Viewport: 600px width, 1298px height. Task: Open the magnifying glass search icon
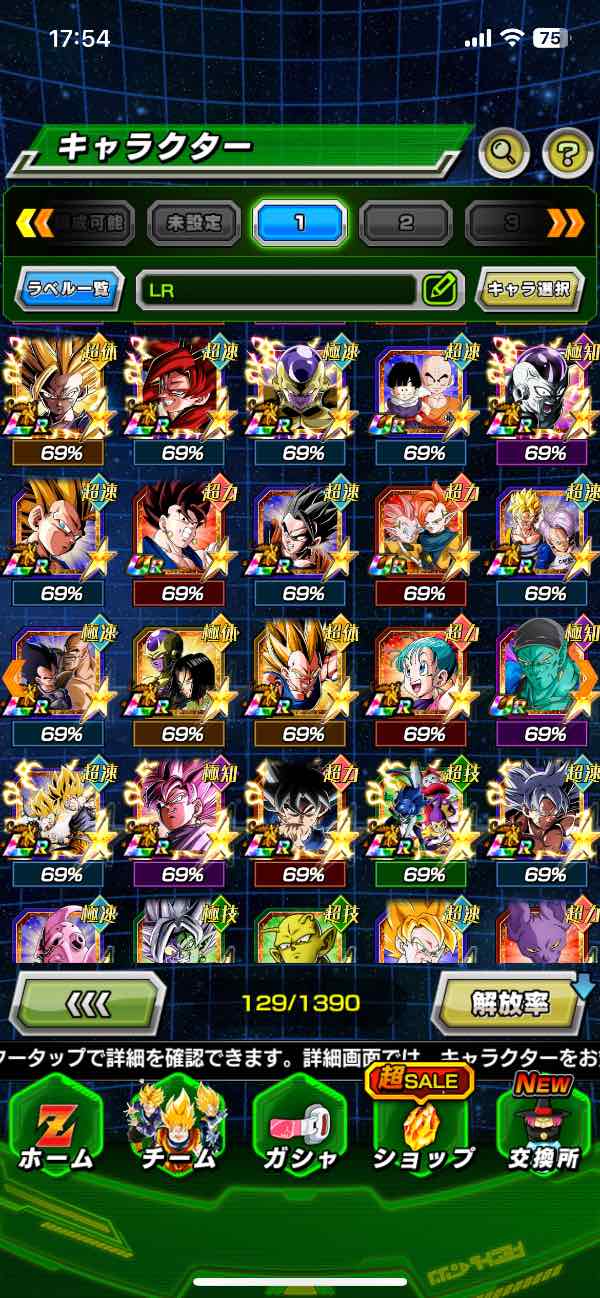(x=505, y=153)
